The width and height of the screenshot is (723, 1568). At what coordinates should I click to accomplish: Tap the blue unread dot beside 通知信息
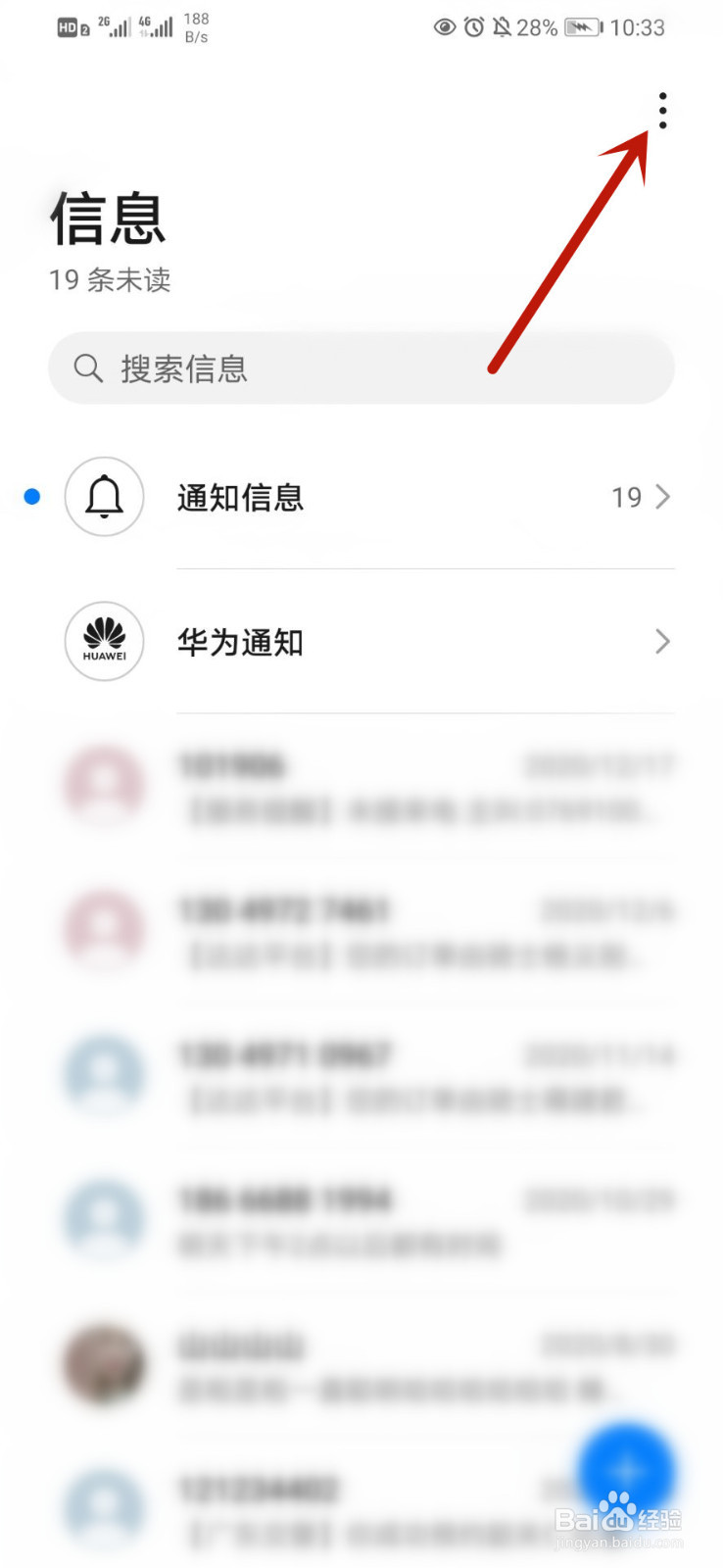[x=32, y=497]
